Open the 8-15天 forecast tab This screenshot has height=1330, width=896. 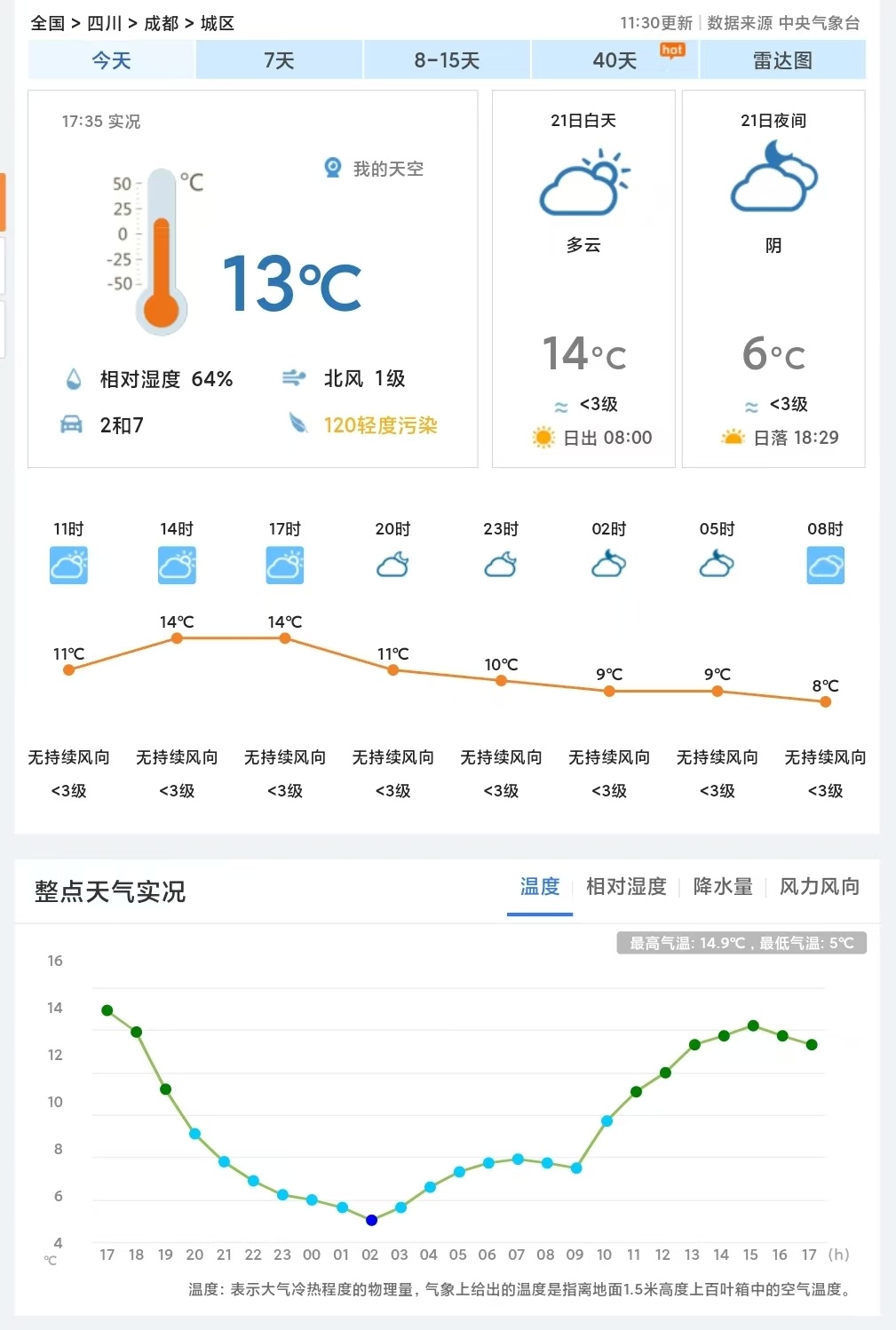447,60
